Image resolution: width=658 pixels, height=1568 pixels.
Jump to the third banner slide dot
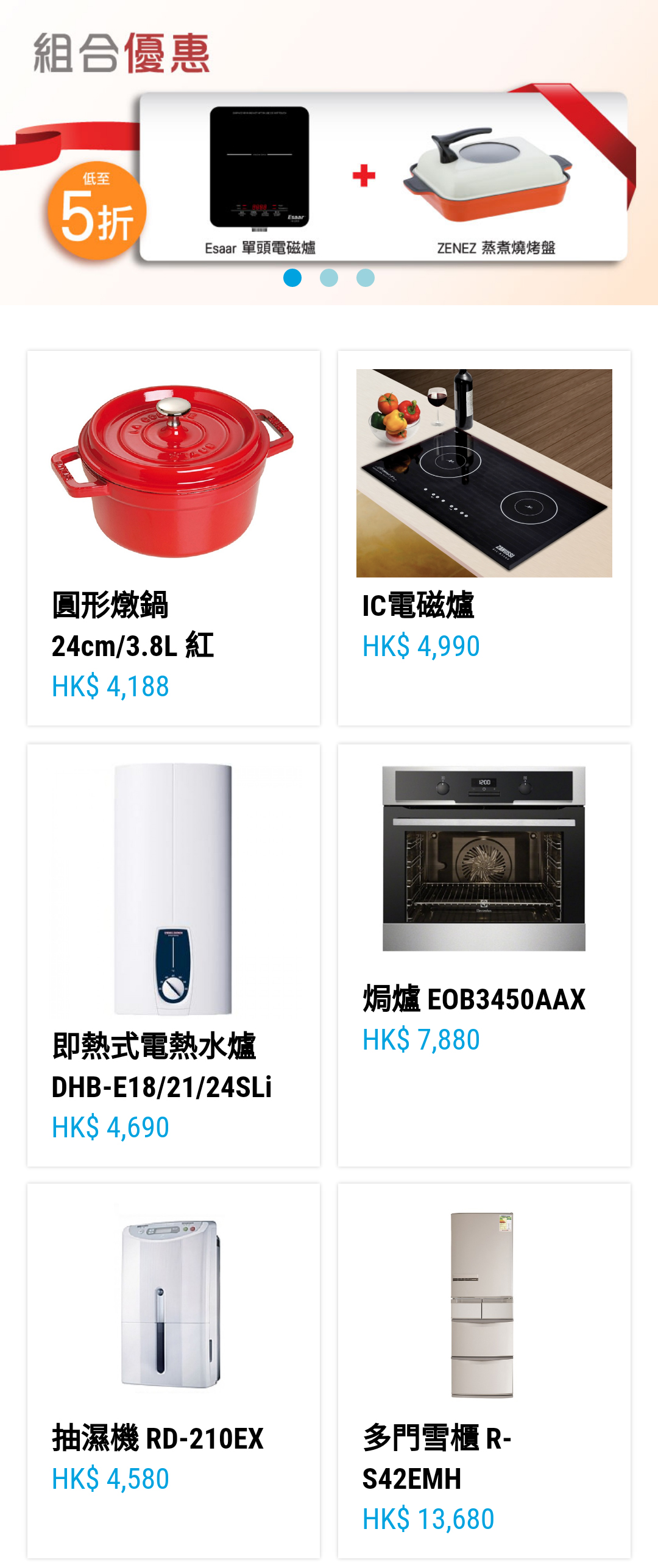coord(366,278)
